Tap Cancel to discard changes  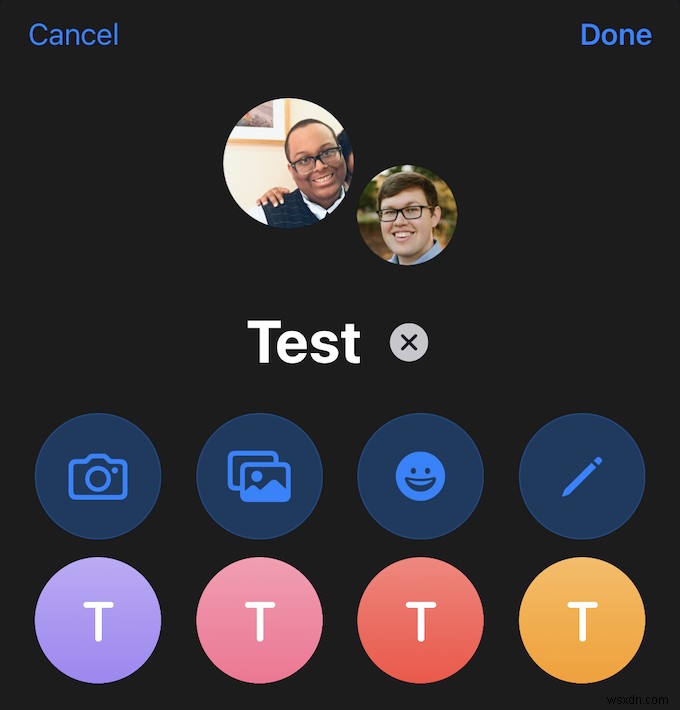click(x=73, y=35)
